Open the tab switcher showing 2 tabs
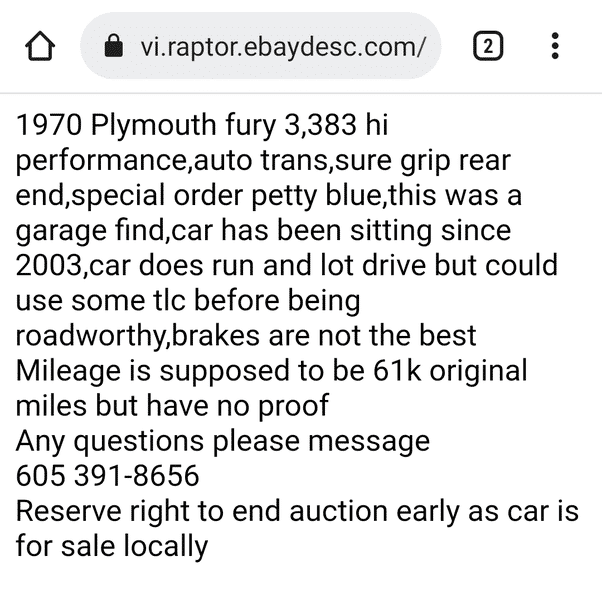 coord(487,46)
